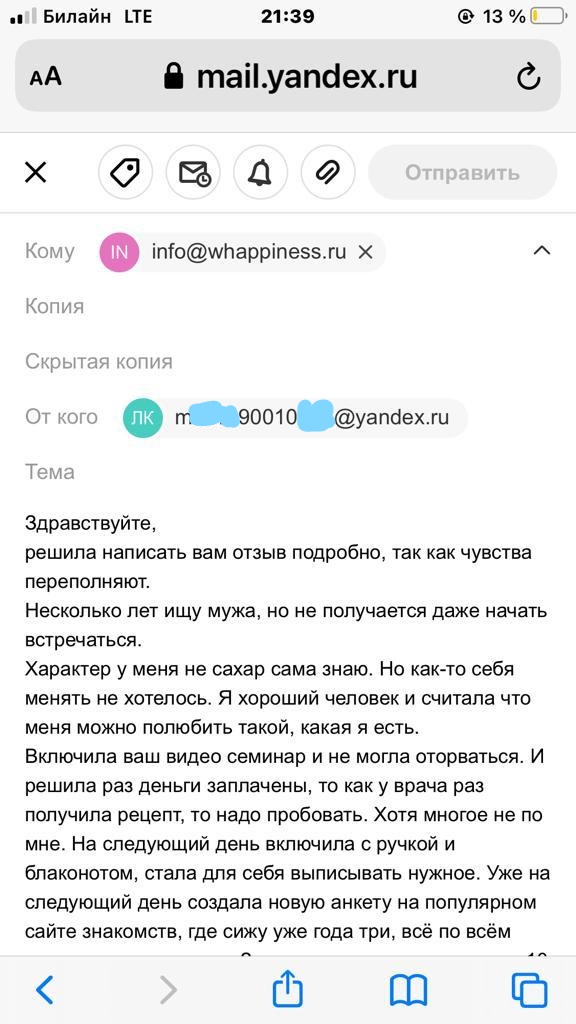Remove recipient info@whappiness.ru
Viewport: 576px width, 1024px height.
366,252
